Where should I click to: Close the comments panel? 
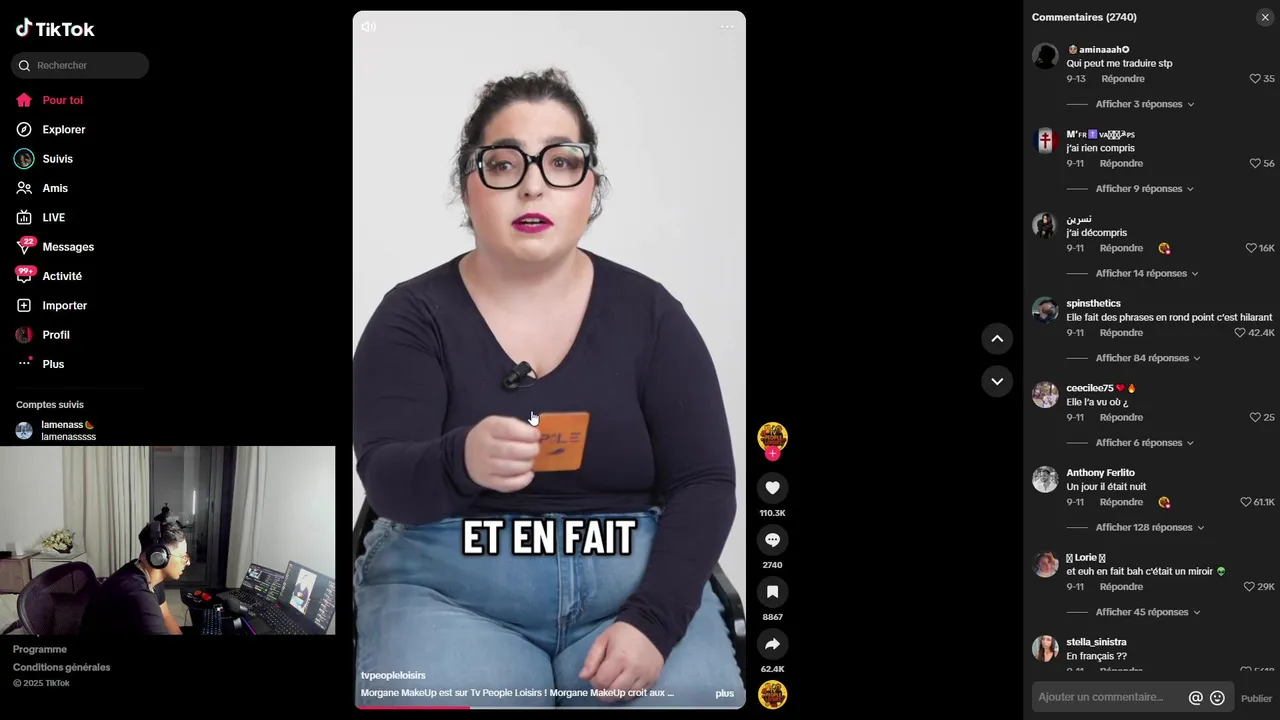[x=1264, y=17]
